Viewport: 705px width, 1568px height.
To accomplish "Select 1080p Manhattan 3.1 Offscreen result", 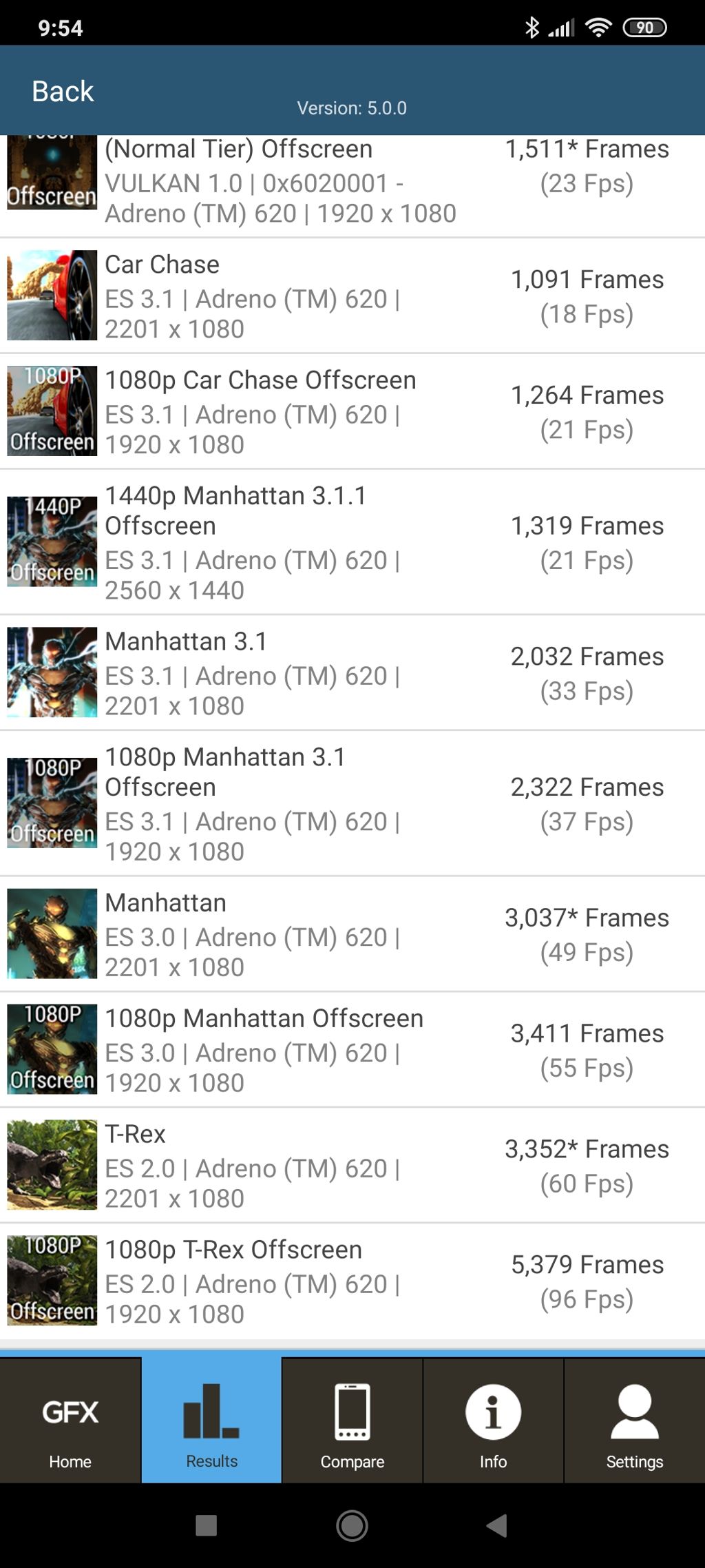I will (x=352, y=803).
